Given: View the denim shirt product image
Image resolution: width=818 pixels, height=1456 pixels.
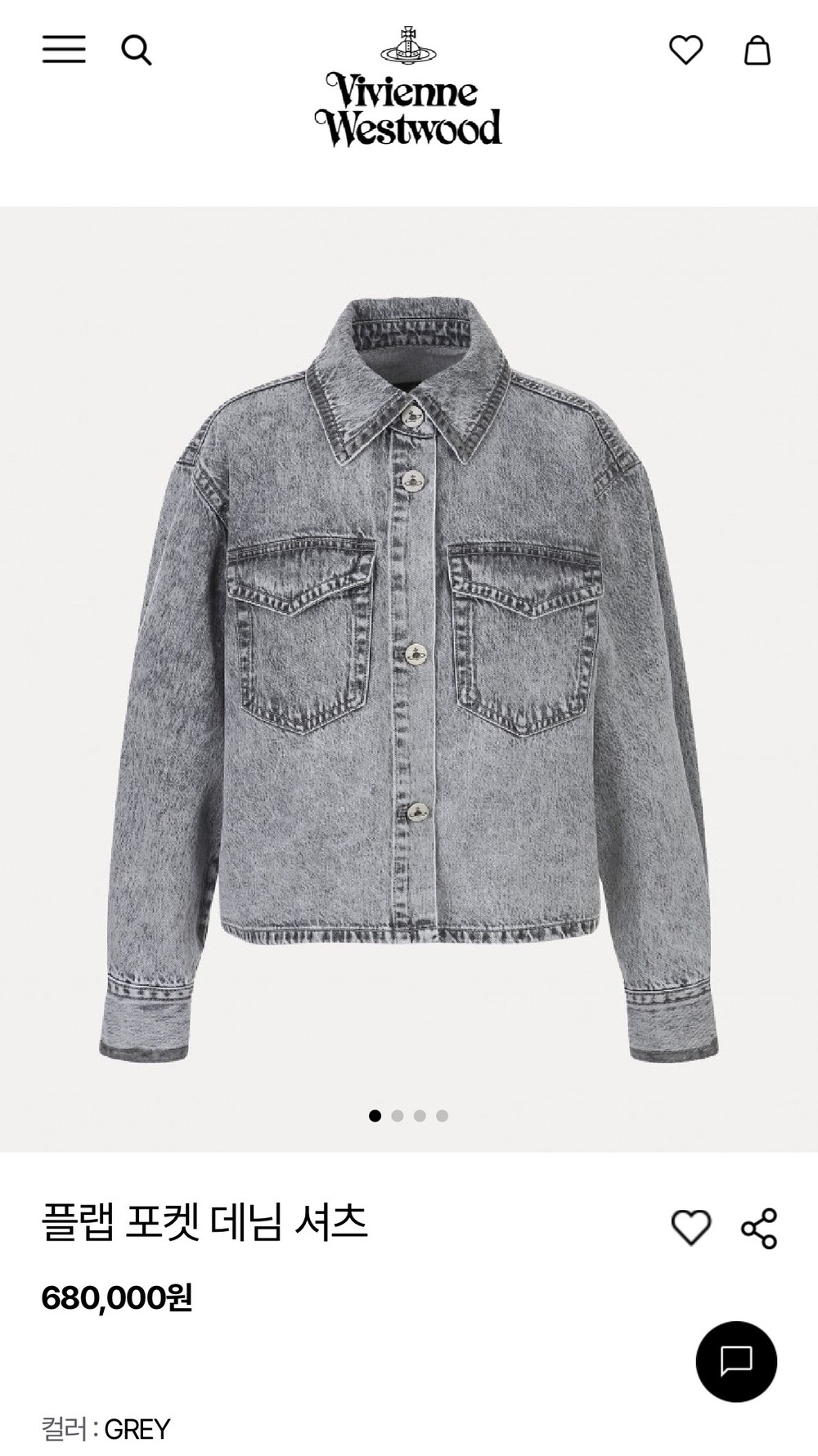Looking at the screenshot, I should [x=409, y=679].
